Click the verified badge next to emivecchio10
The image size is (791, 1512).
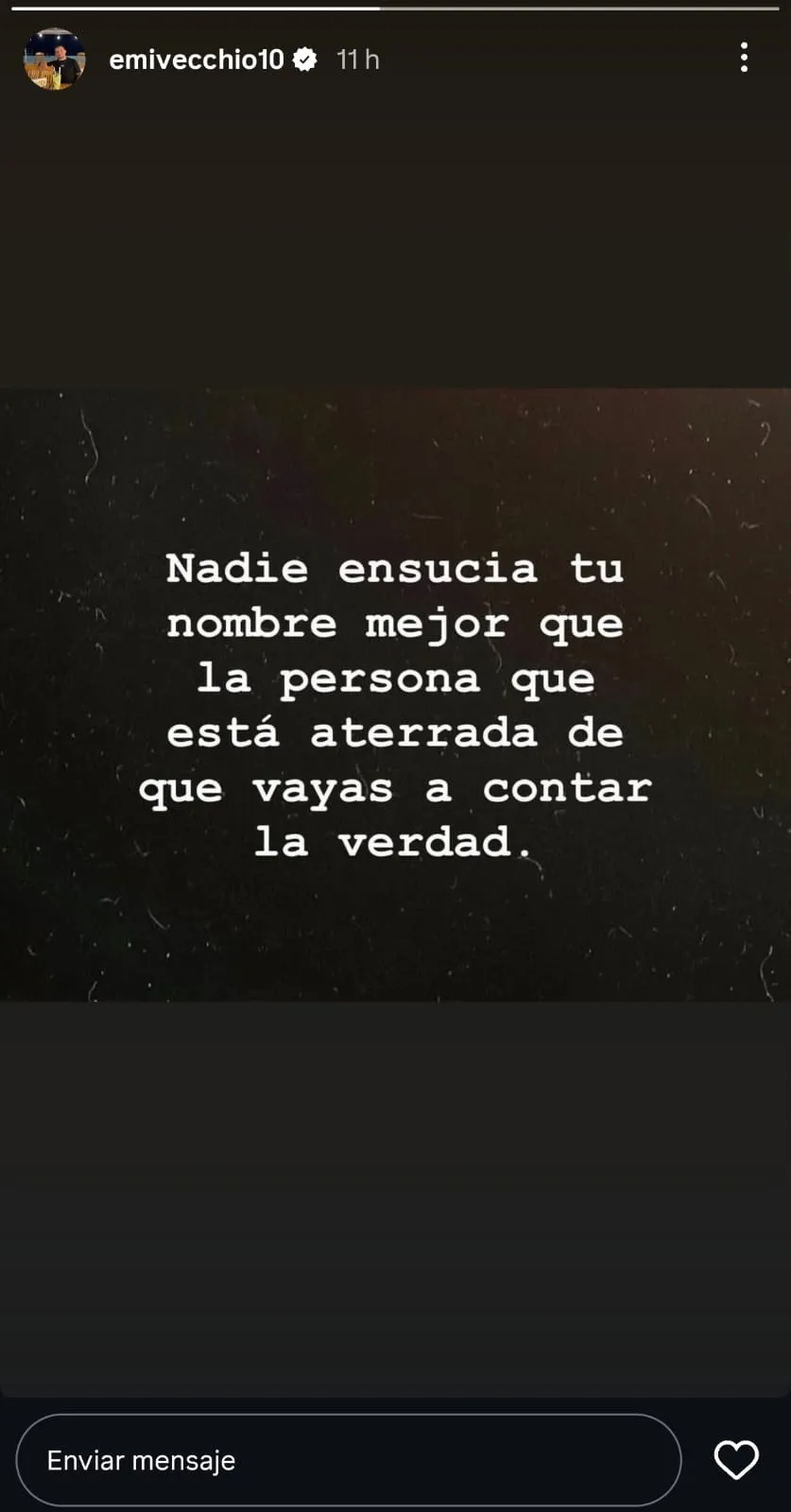303,59
